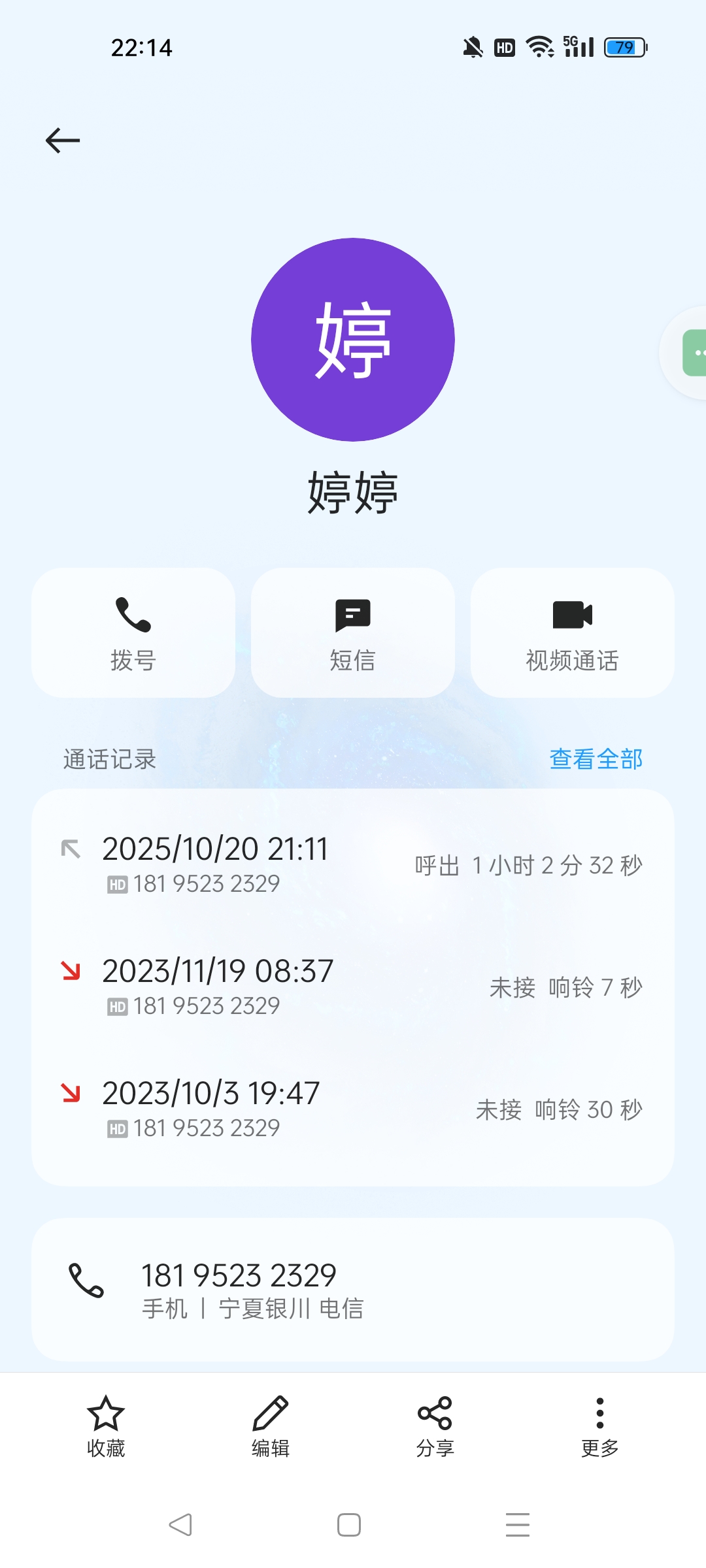Start a 视频通话 with 婷婷
706x1568 pixels.
pyautogui.click(x=572, y=632)
